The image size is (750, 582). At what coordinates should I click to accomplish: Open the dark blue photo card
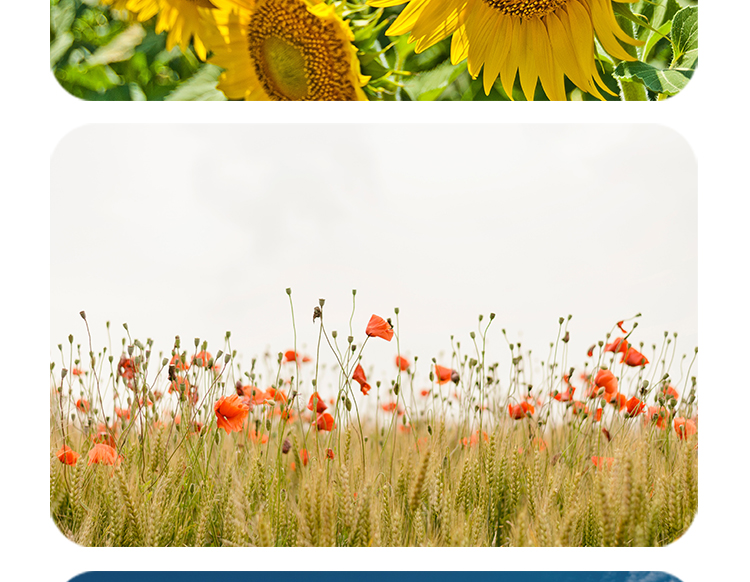coord(374,576)
